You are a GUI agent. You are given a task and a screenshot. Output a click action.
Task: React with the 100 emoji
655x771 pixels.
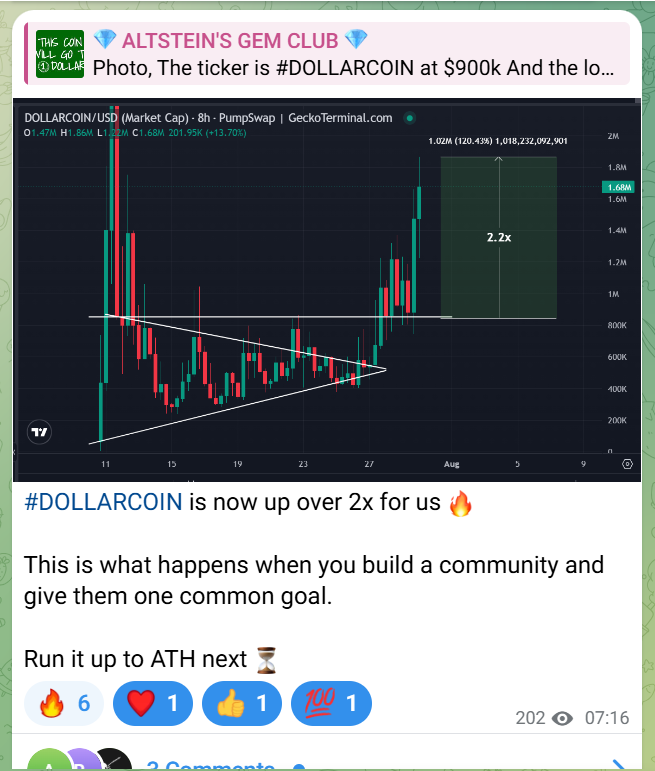(330, 703)
